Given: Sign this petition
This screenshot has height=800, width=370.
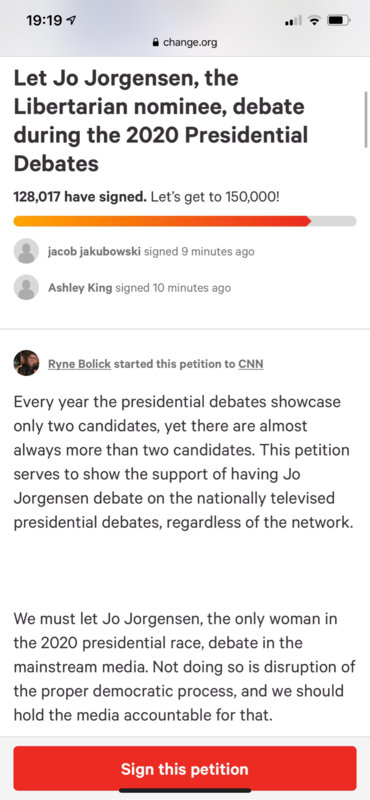Looking at the screenshot, I should coord(185,768).
